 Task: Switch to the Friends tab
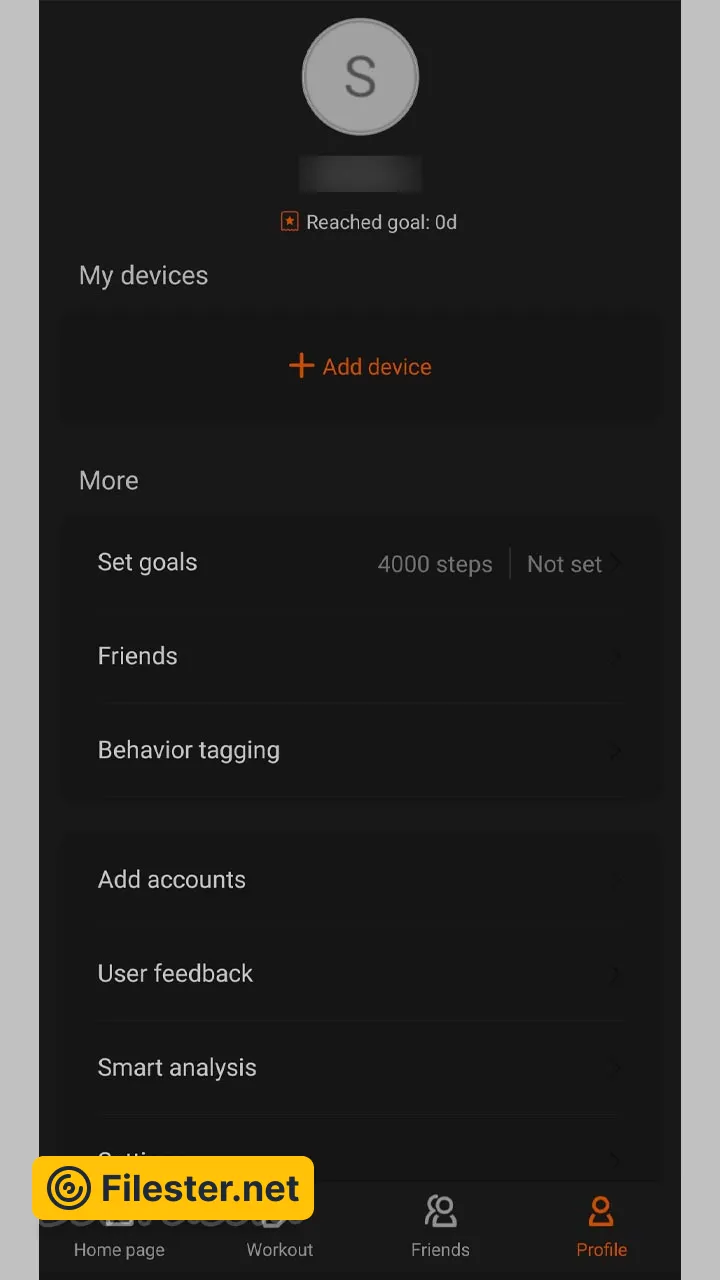click(440, 1226)
